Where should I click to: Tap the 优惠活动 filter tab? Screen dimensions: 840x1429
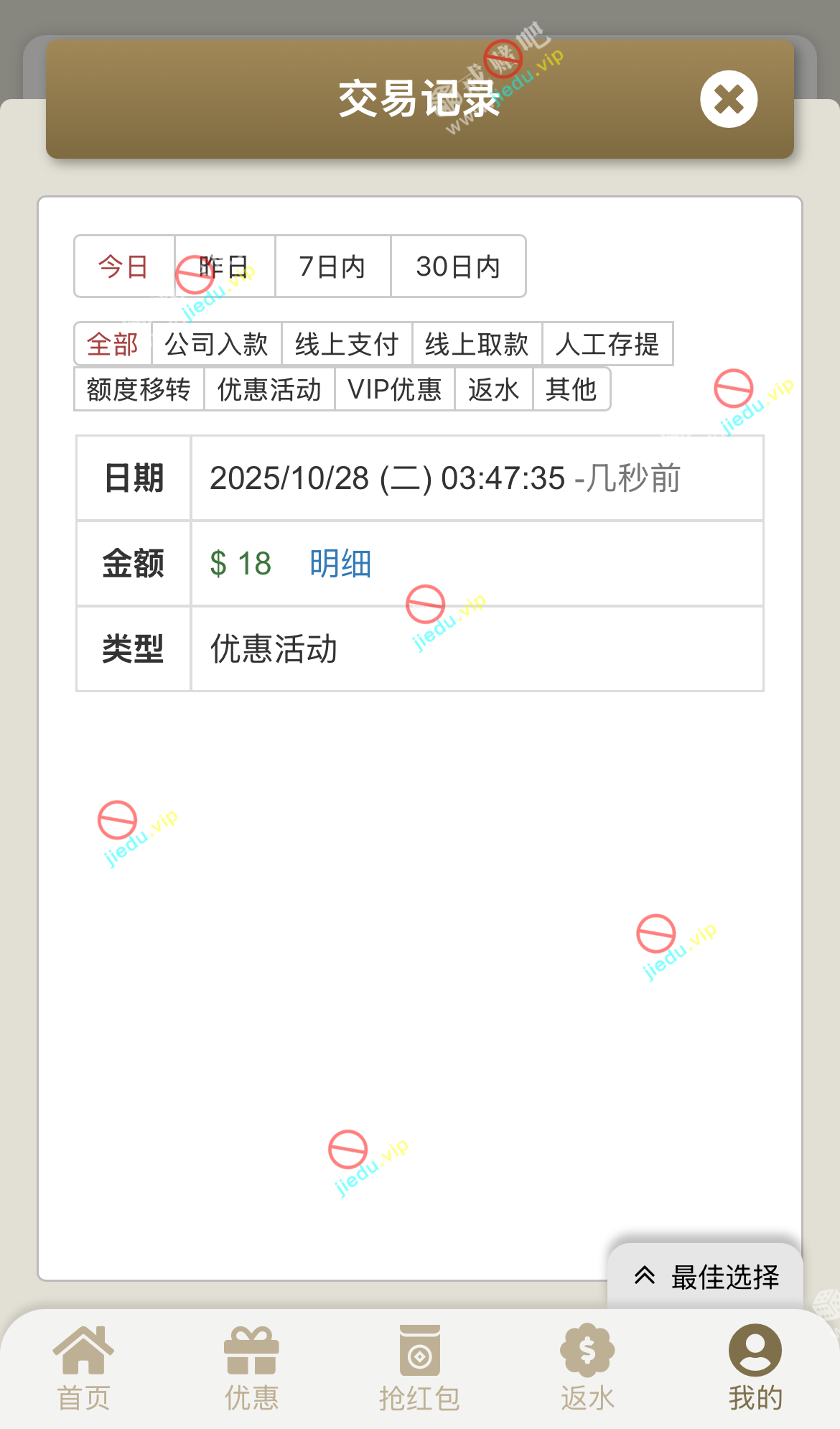click(269, 389)
